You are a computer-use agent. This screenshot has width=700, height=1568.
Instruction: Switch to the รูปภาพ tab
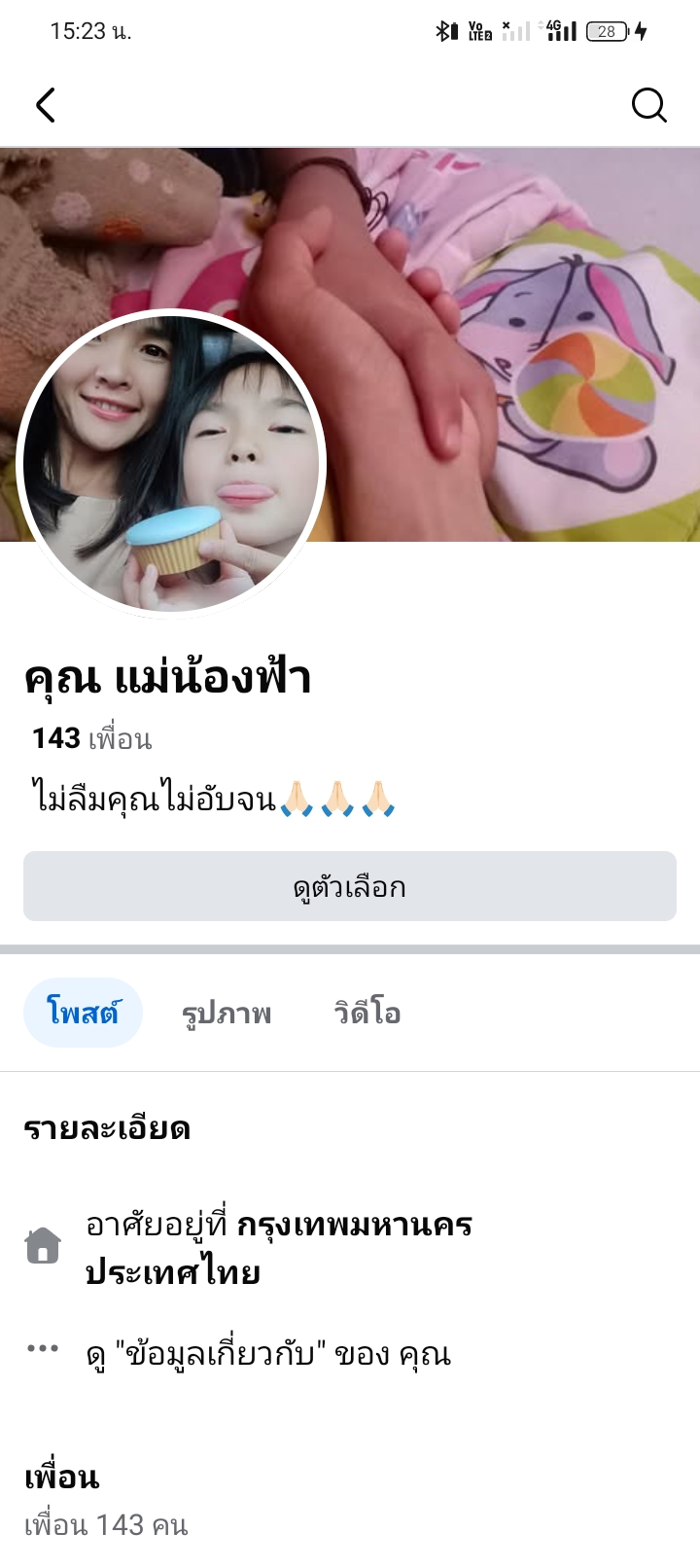click(x=227, y=1013)
